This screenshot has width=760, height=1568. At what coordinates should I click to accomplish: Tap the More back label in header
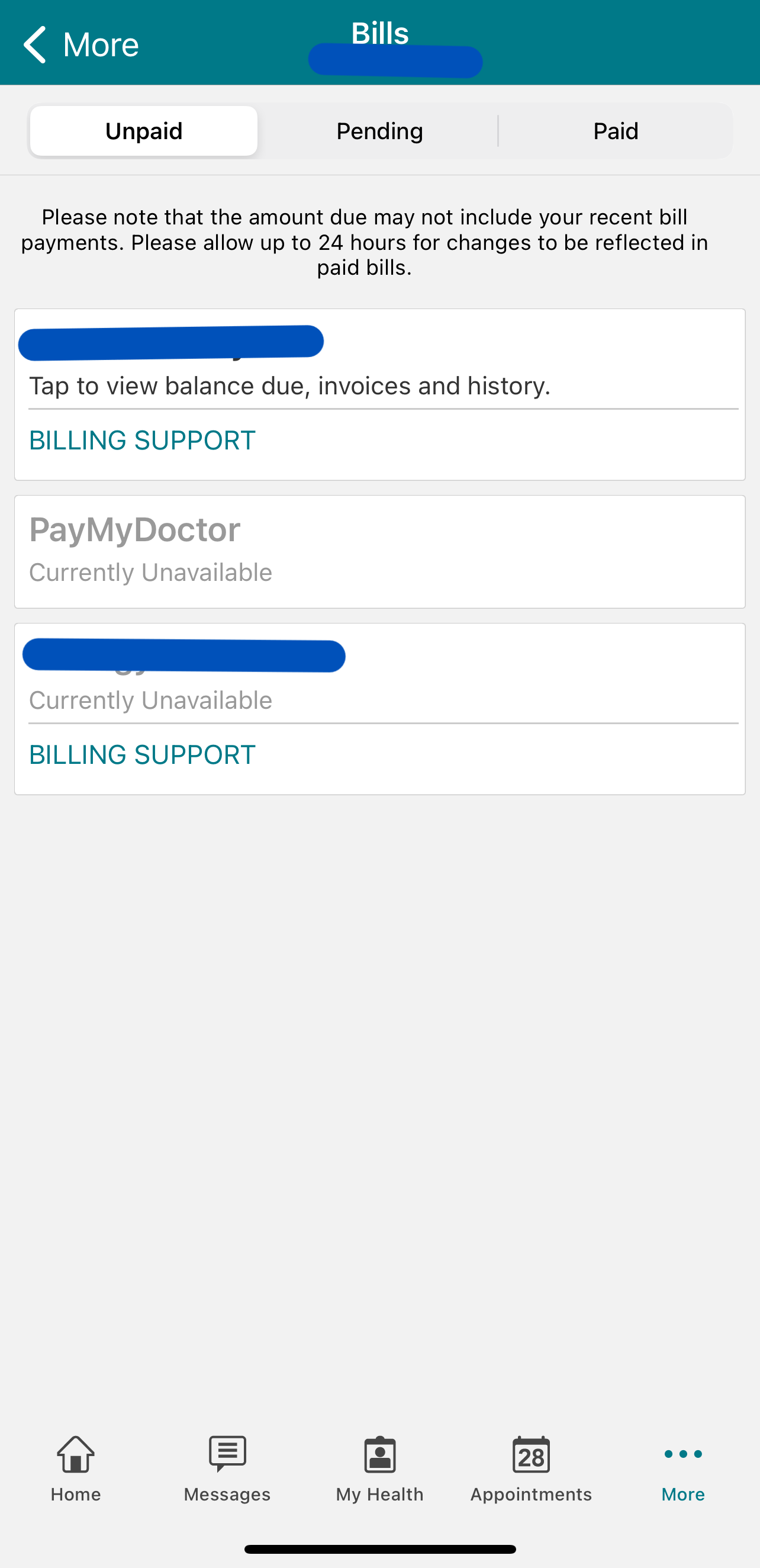click(101, 43)
